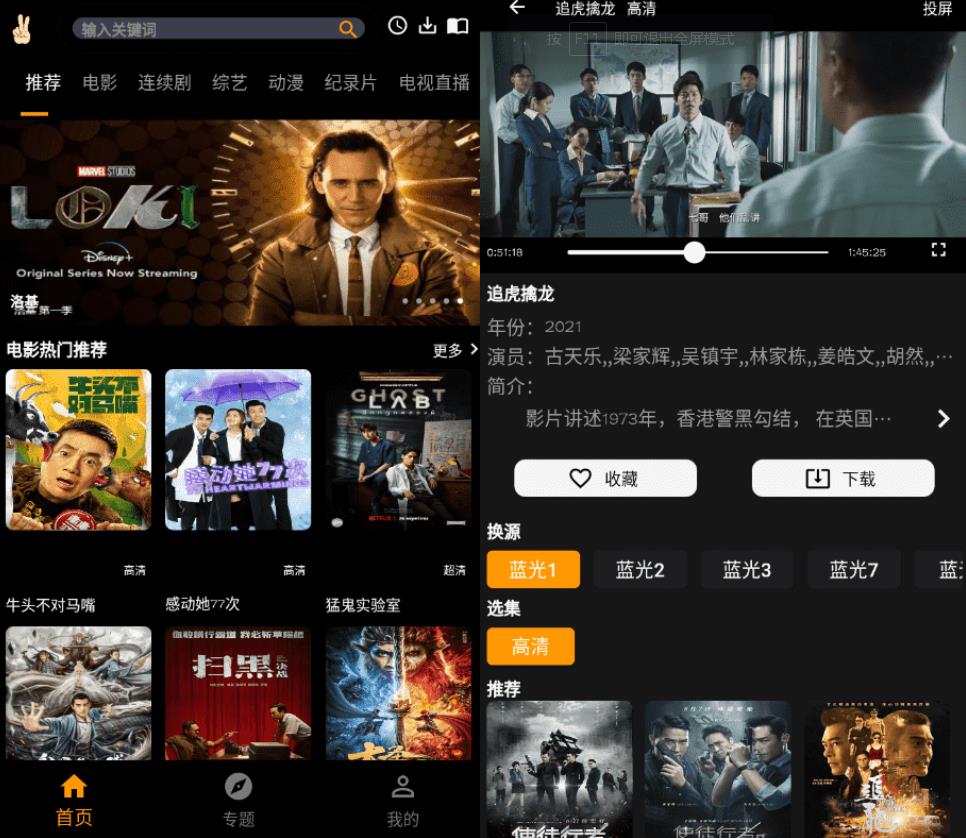Open the movie 牛头不对马嘴

coord(78,450)
